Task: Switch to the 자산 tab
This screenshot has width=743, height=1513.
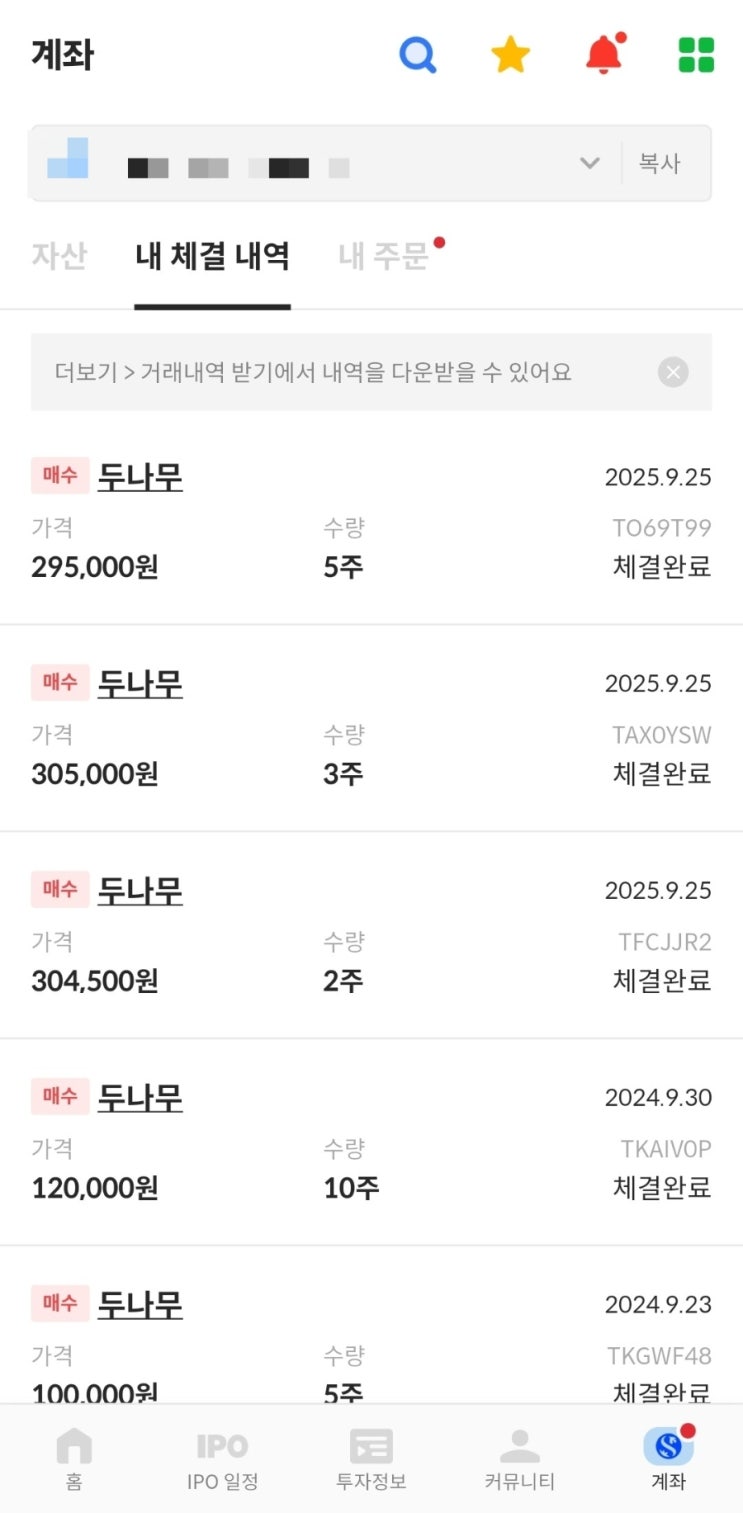Action: click(59, 257)
